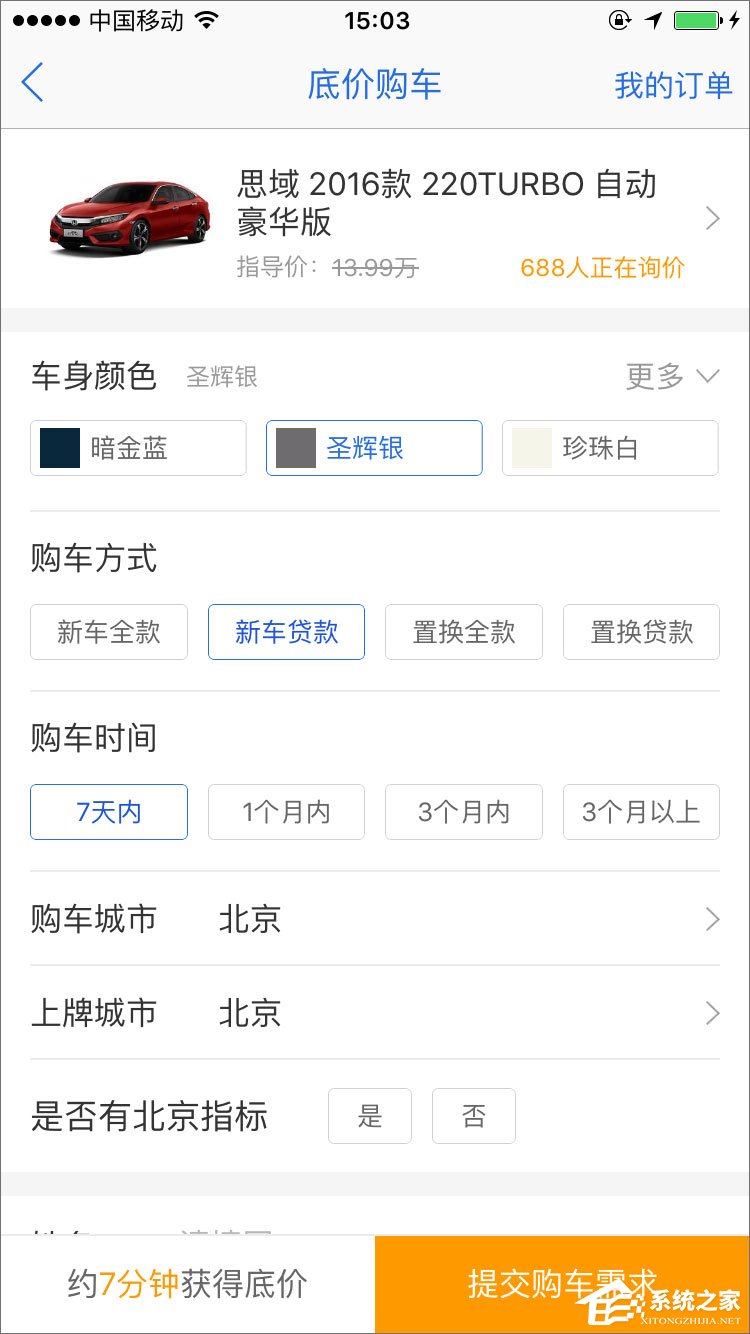Select 新车全款 as purchase method
This screenshot has height=1334, width=750.
109,632
